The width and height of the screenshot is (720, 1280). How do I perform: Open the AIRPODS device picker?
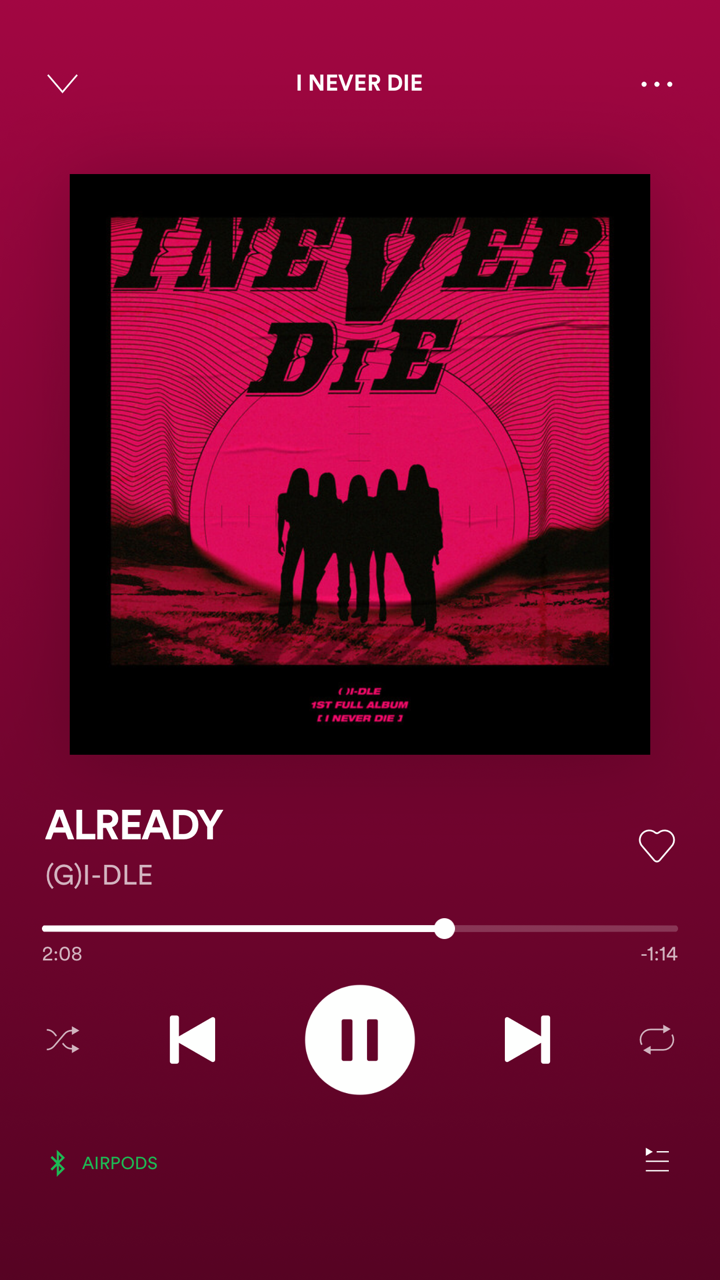(x=105, y=1163)
